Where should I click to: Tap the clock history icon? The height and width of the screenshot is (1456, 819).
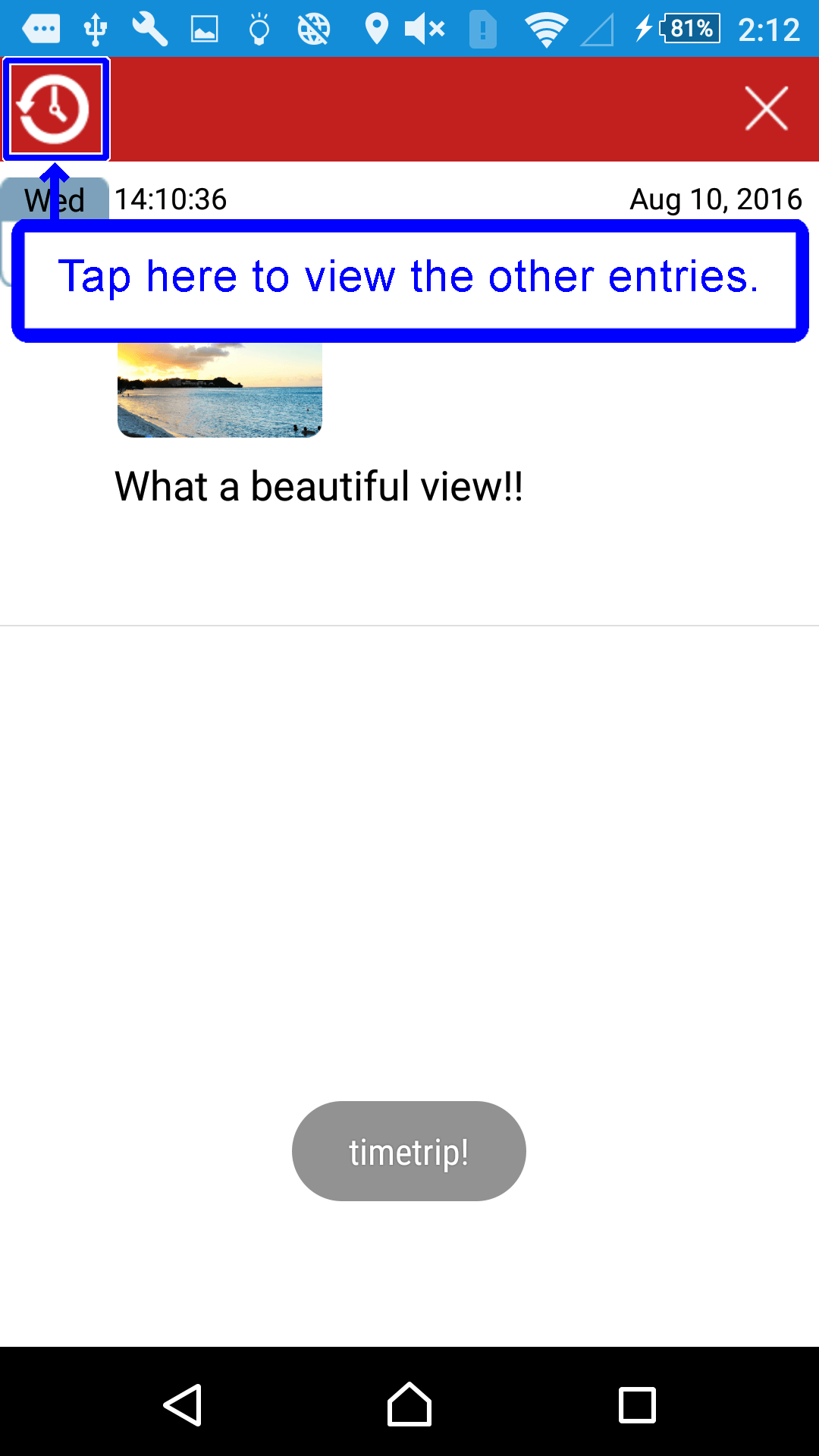click(55, 109)
